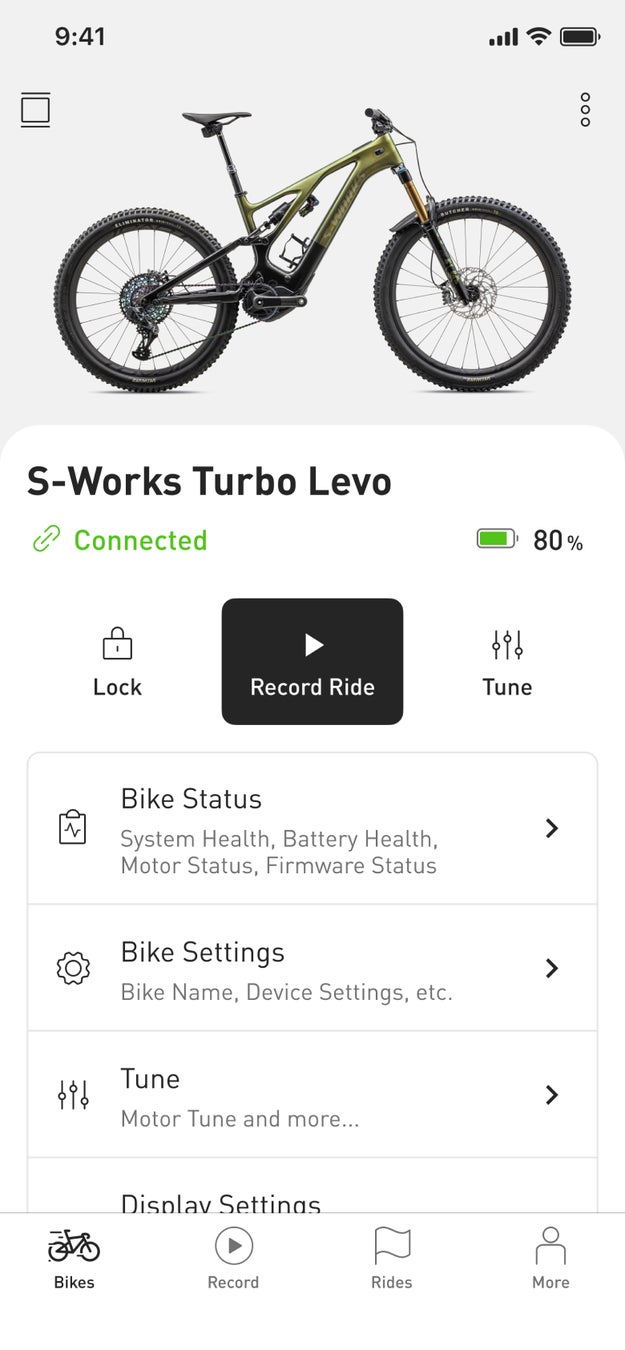Switch to the Record tab

pos(233,1259)
